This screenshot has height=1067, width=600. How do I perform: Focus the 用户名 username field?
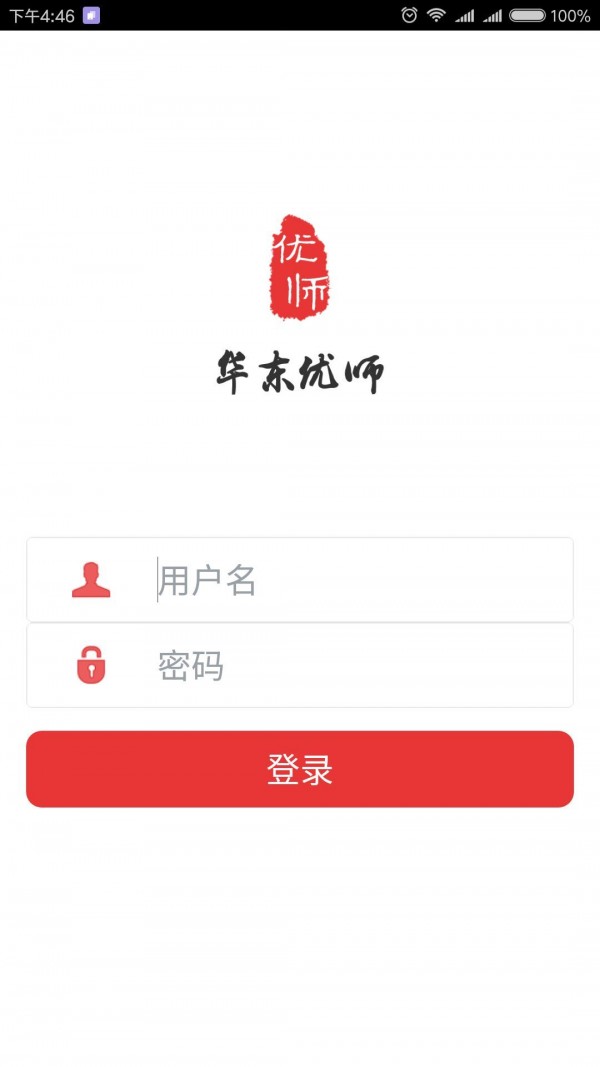(350, 580)
